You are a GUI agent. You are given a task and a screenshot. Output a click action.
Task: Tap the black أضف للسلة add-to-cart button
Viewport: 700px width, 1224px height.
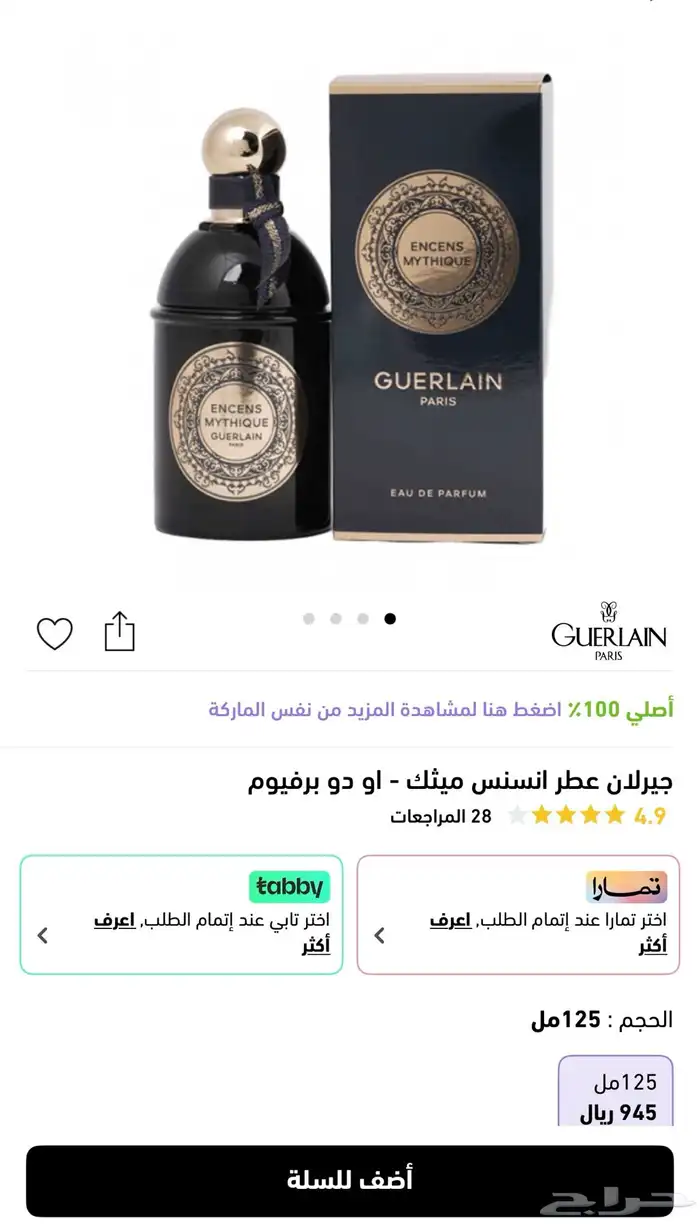349,1180
